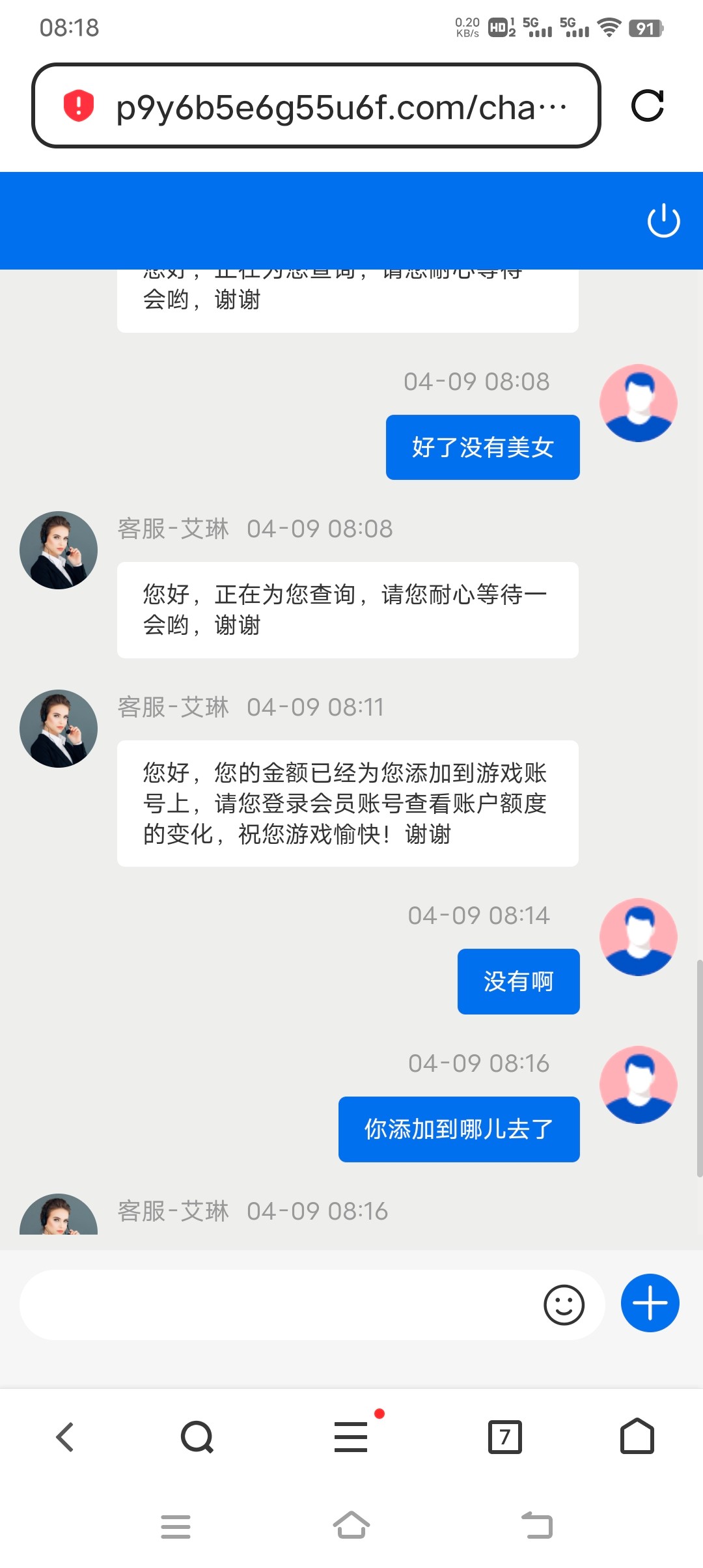Open the emoji picker

coord(564,1304)
